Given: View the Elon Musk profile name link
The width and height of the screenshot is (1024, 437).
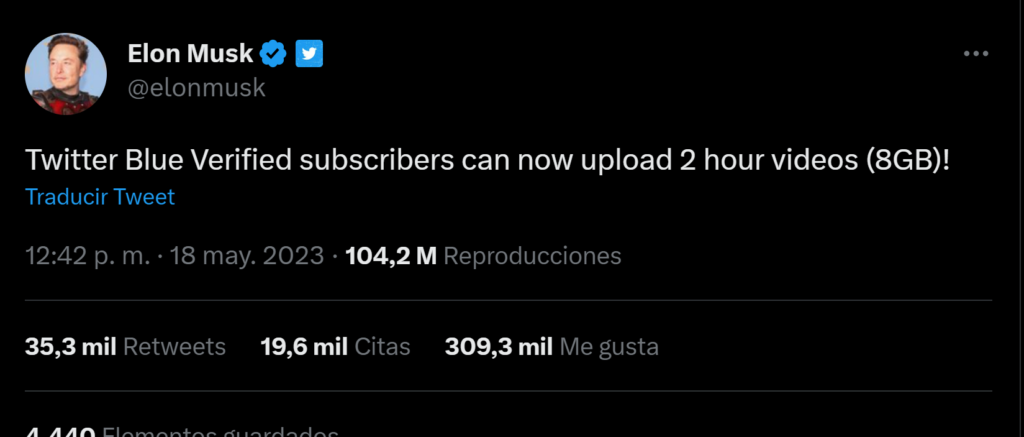Looking at the screenshot, I should pos(191,54).
